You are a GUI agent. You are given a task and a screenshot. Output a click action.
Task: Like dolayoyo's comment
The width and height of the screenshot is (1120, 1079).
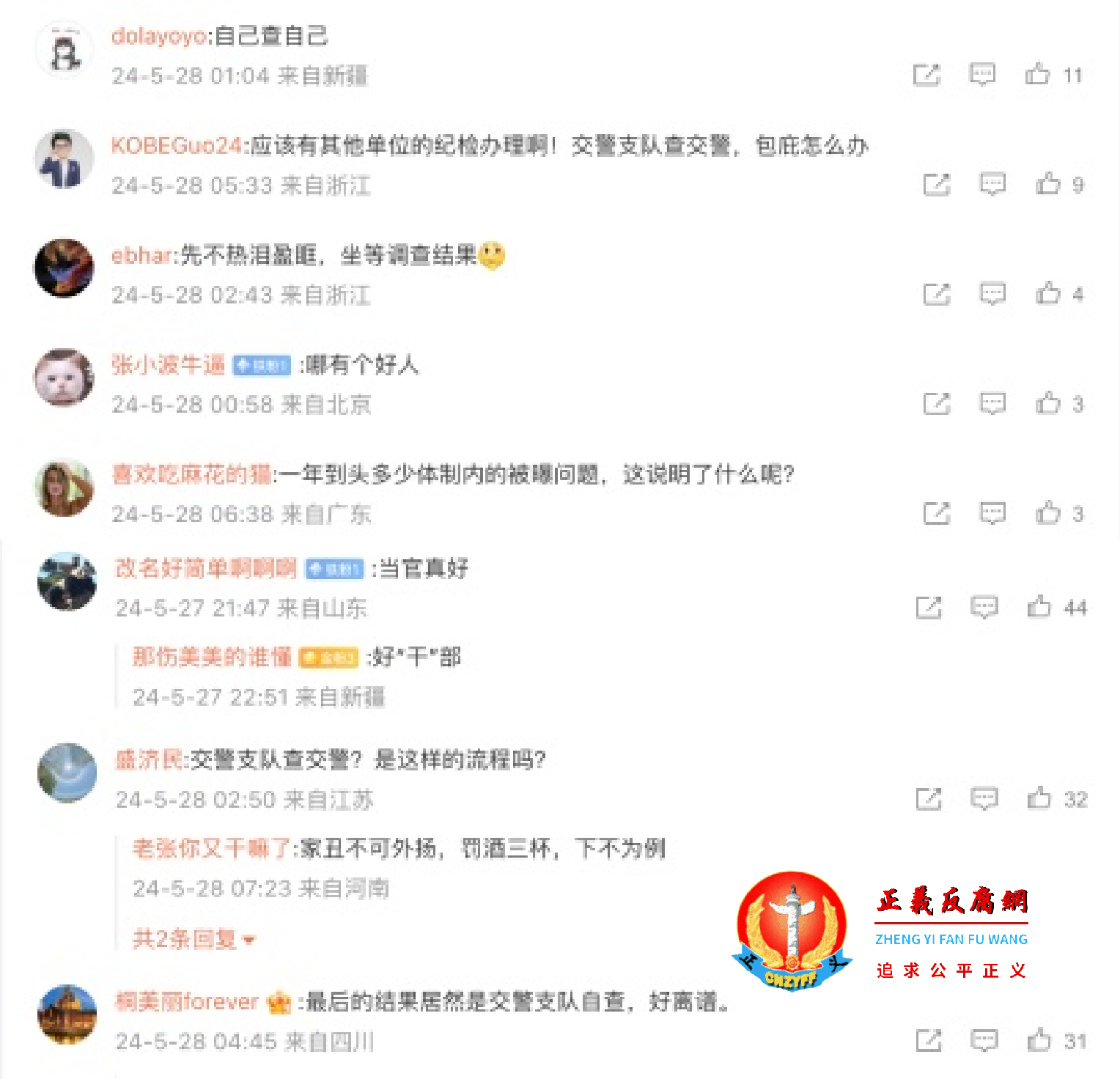[x=1037, y=74]
